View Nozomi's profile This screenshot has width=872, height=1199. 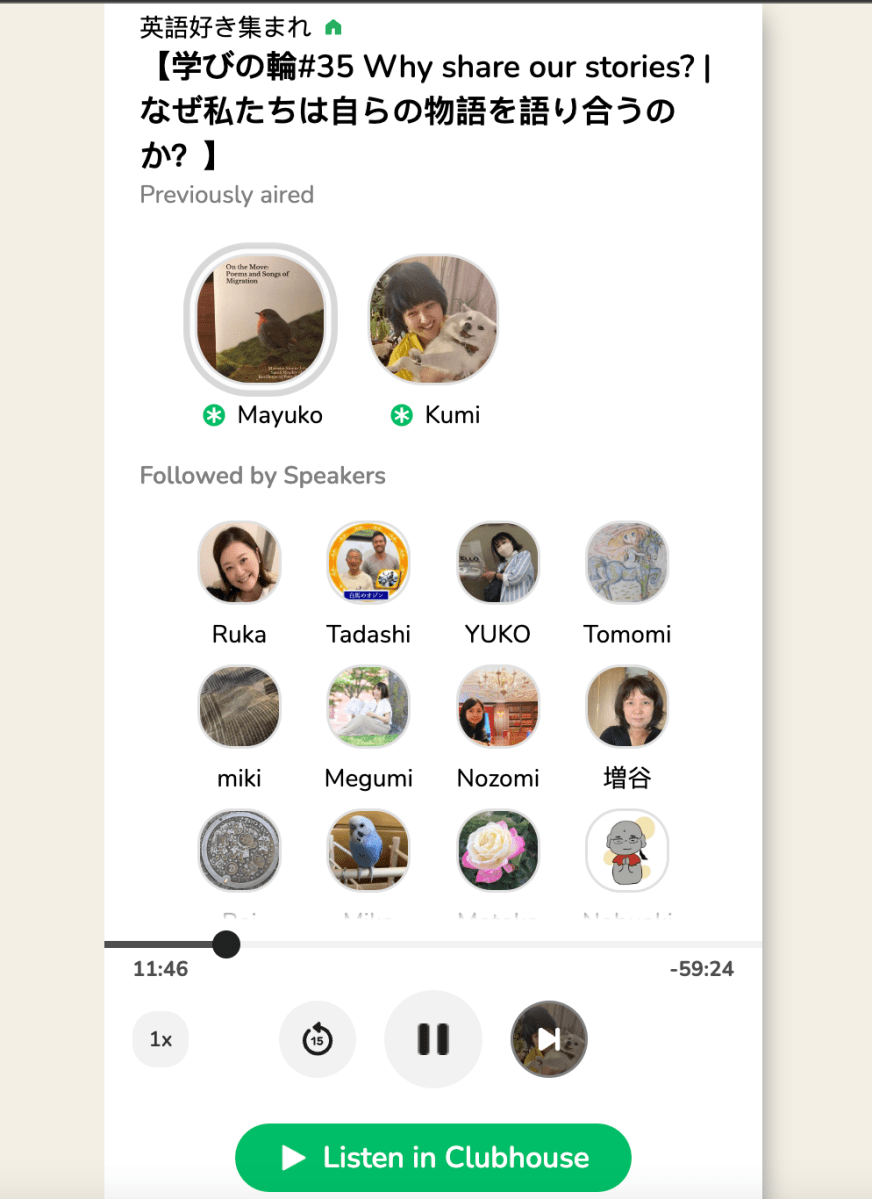(498, 707)
